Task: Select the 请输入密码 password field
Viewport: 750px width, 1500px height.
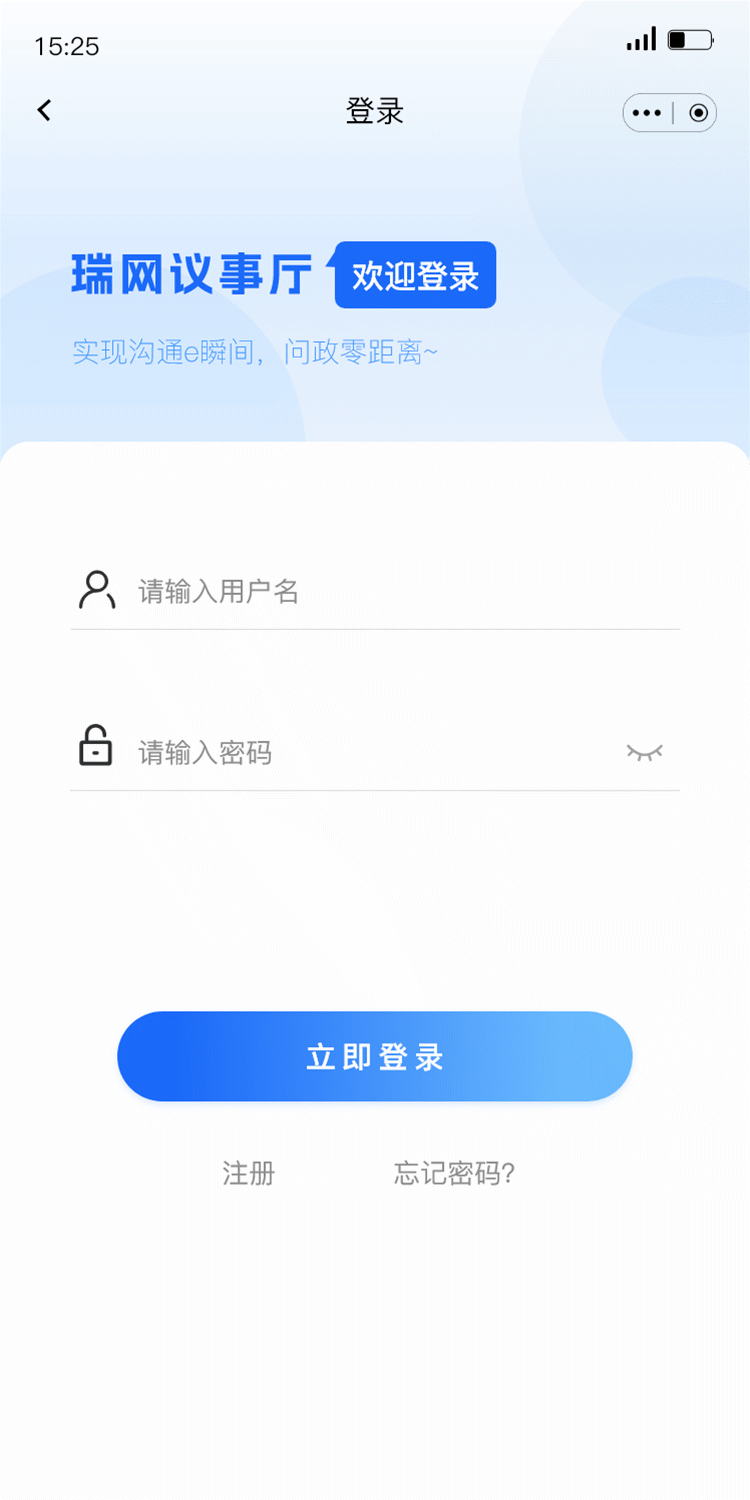Action: coord(370,752)
